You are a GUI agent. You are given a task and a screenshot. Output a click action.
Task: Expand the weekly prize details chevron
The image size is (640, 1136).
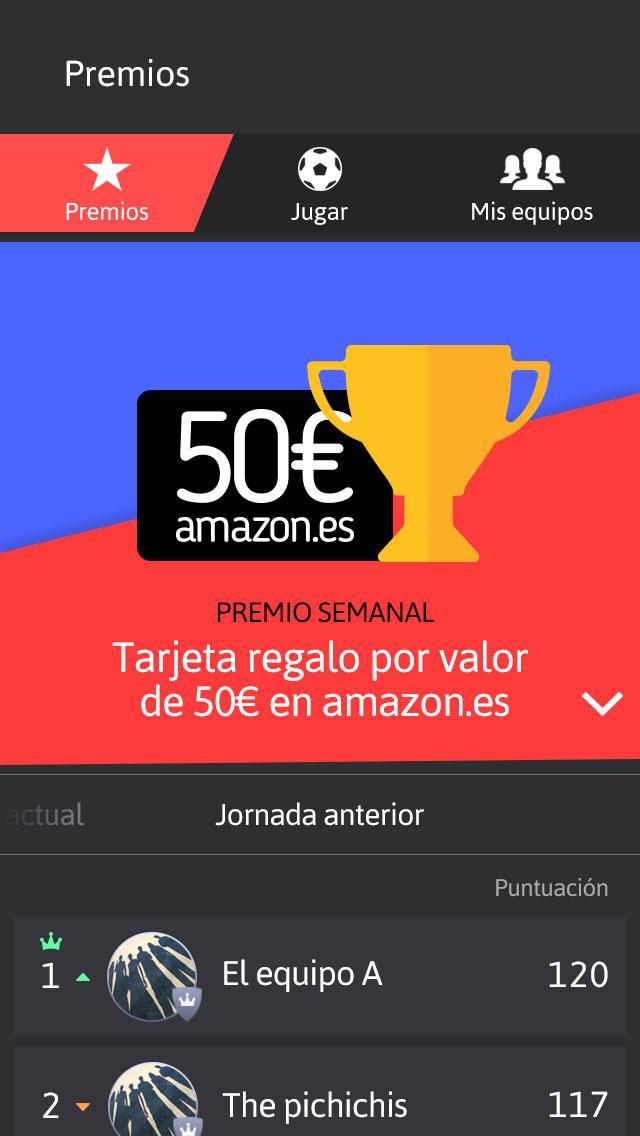click(602, 703)
